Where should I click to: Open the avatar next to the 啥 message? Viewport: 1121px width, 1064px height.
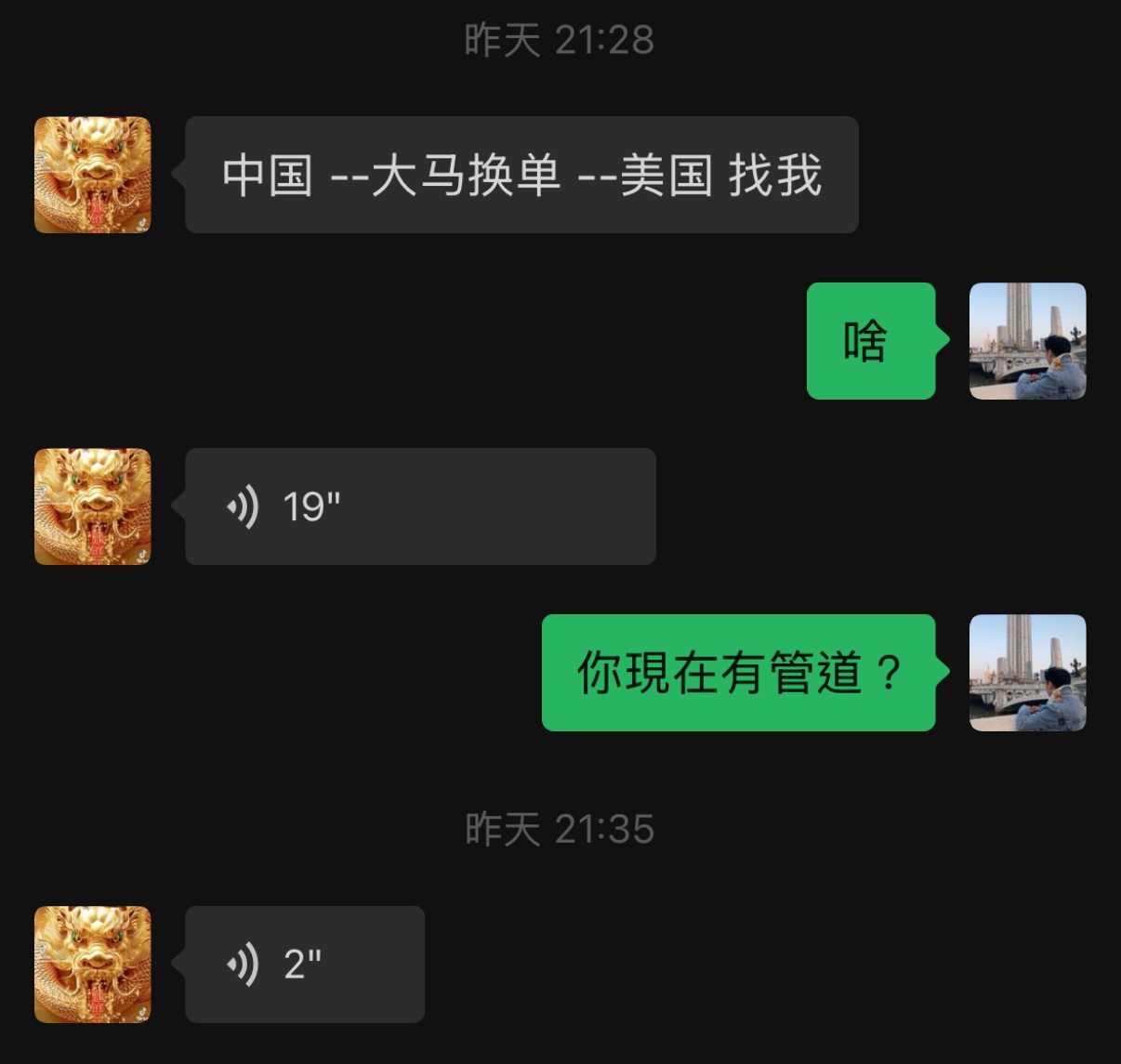tap(1027, 341)
